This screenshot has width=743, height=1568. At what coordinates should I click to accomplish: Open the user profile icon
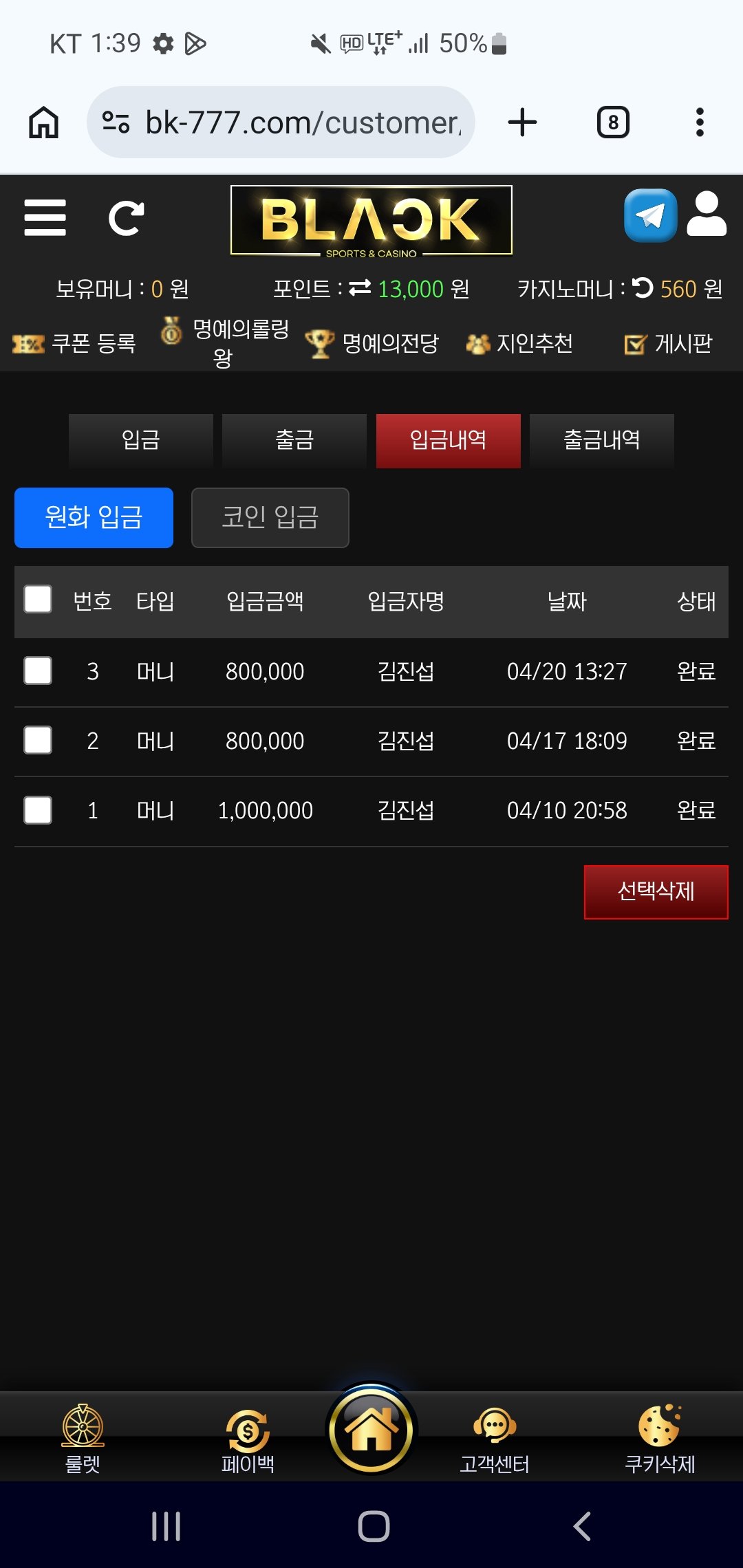(x=707, y=215)
